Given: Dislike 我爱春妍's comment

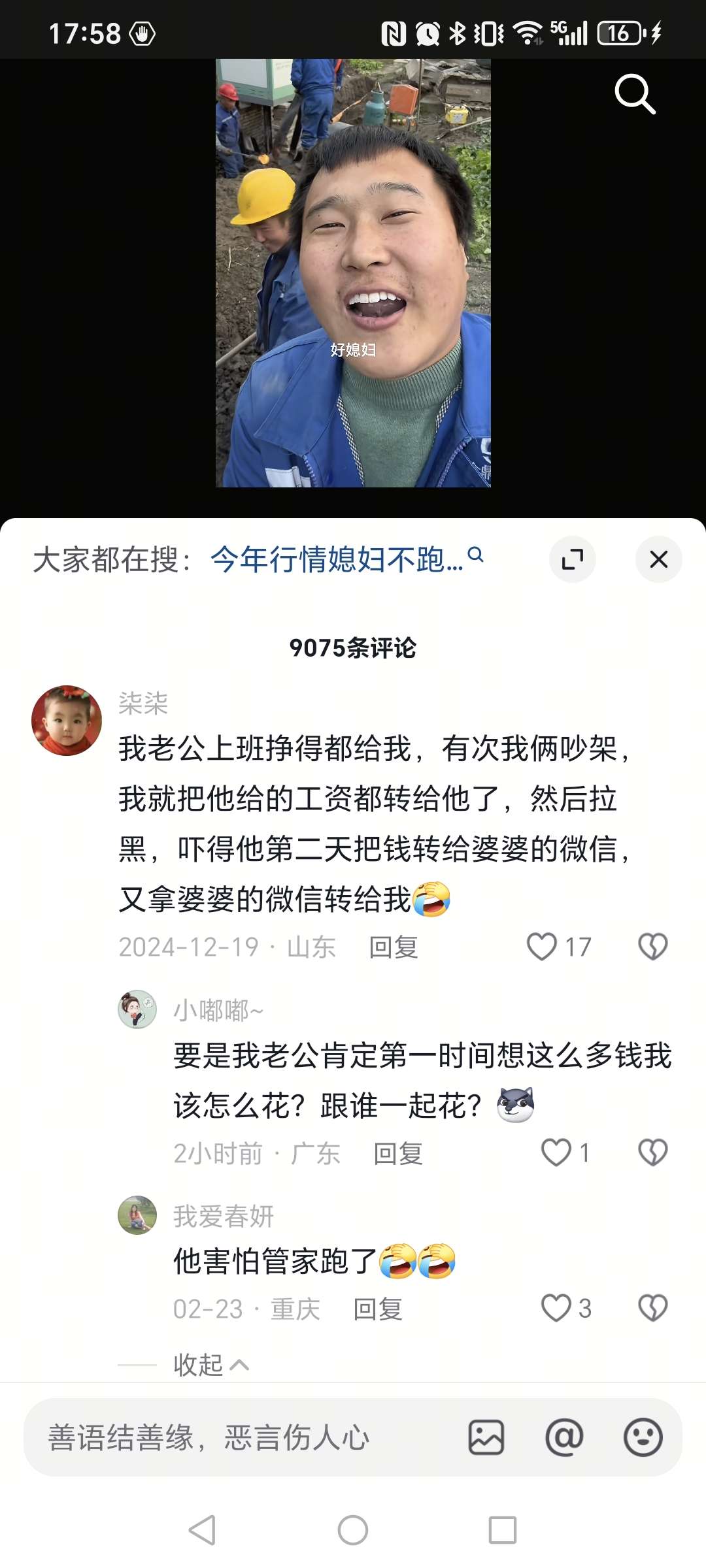Looking at the screenshot, I should point(652,1308).
